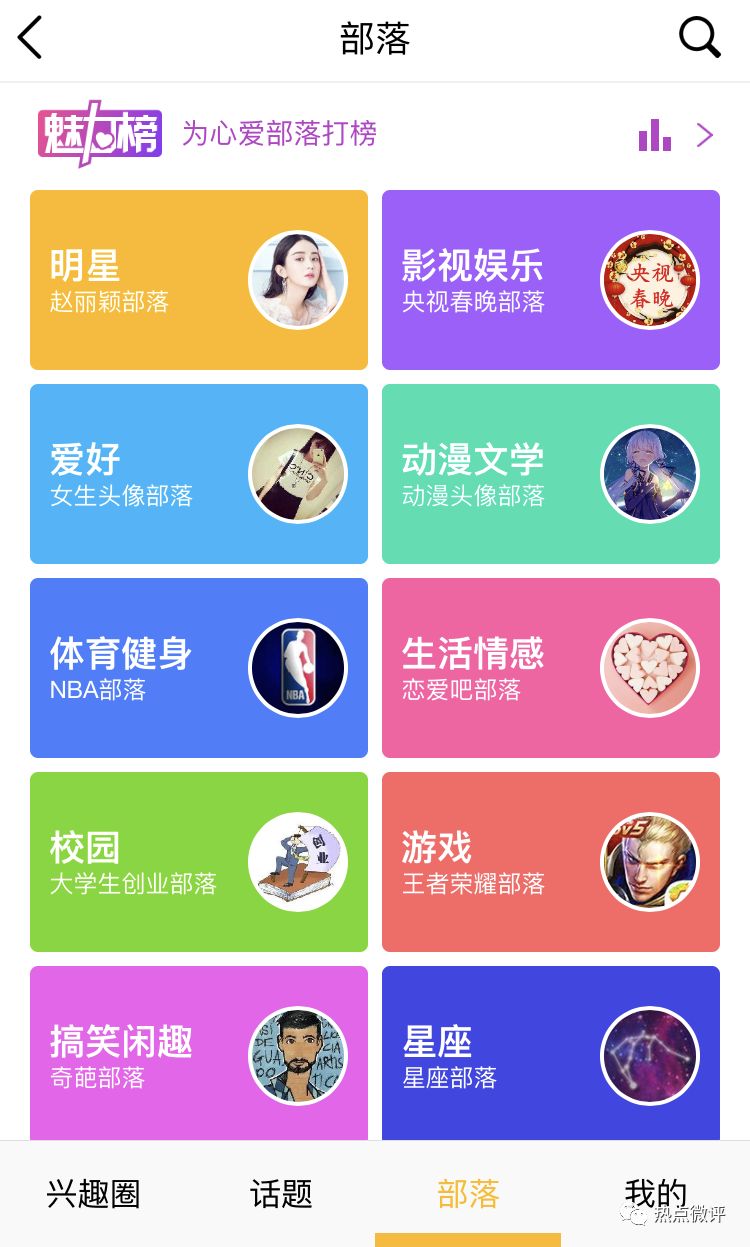750x1247 pixels.
Task: Open the 魅力榜 ranking banner
Action: click(x=375, y=134)
